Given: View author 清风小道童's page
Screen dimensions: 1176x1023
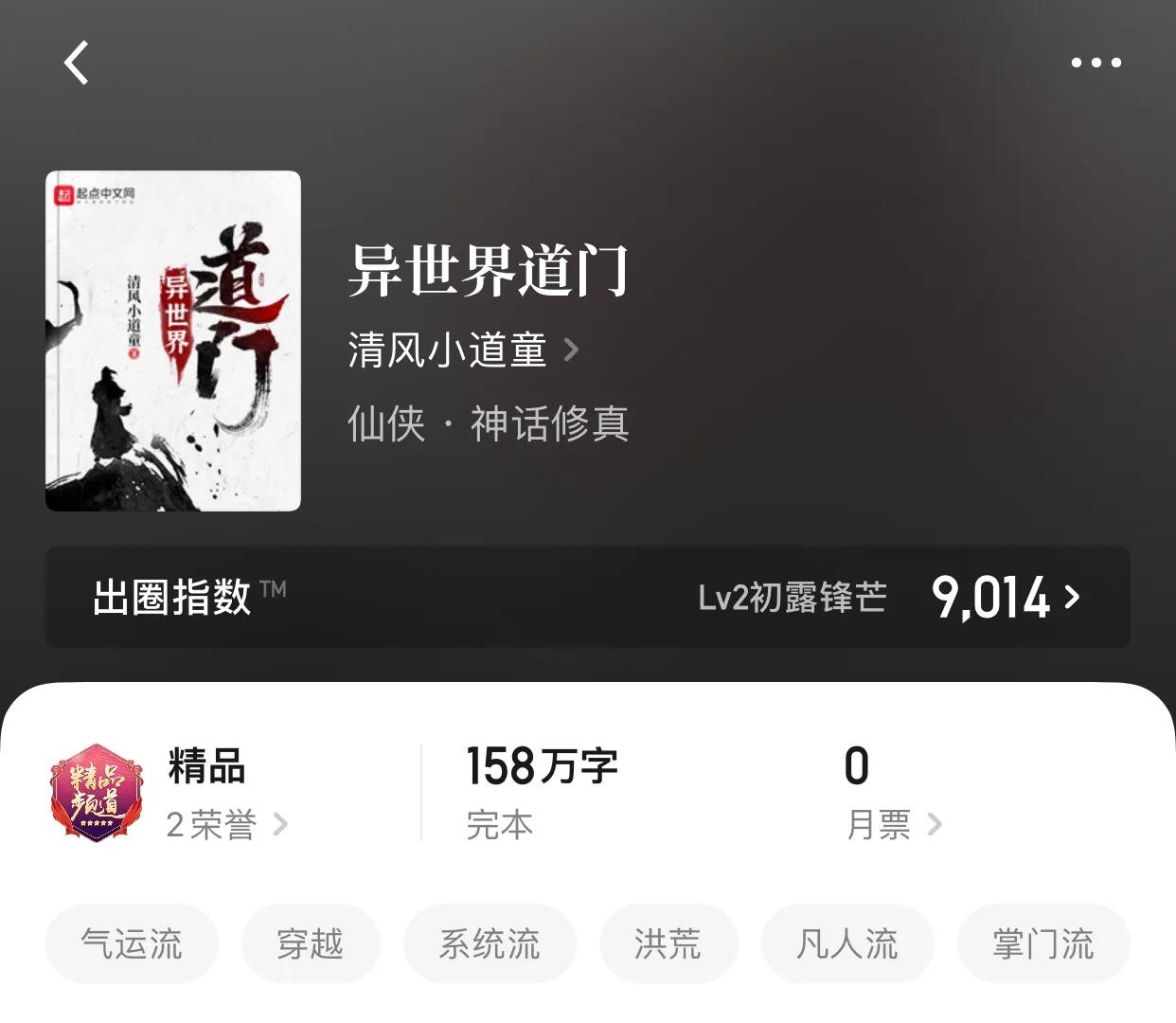Looking at the screenshot, I should (x=463, y=350).
